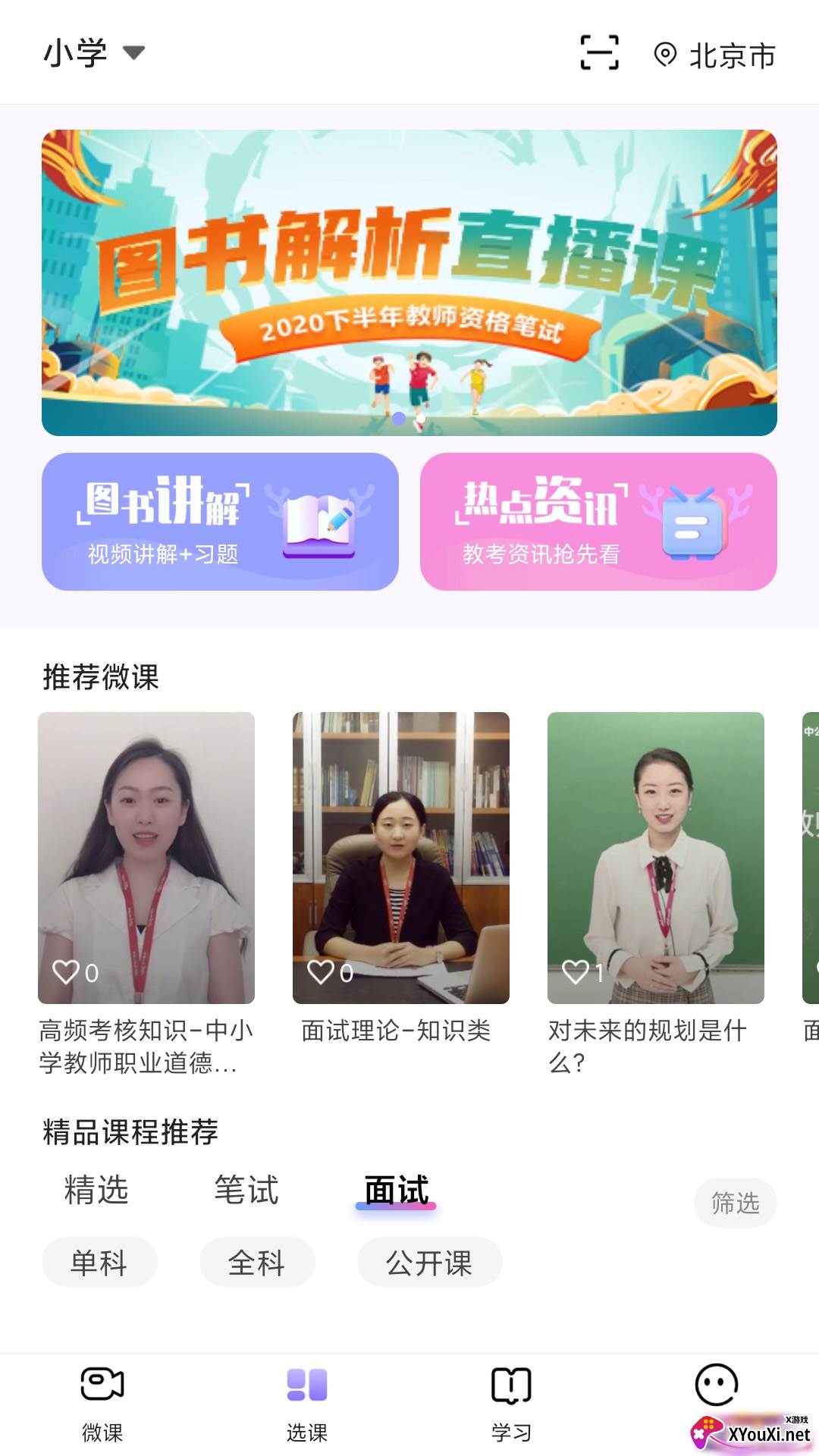
Task: Open the 小学 grade level dropdown
Action: tap(93, 53)
